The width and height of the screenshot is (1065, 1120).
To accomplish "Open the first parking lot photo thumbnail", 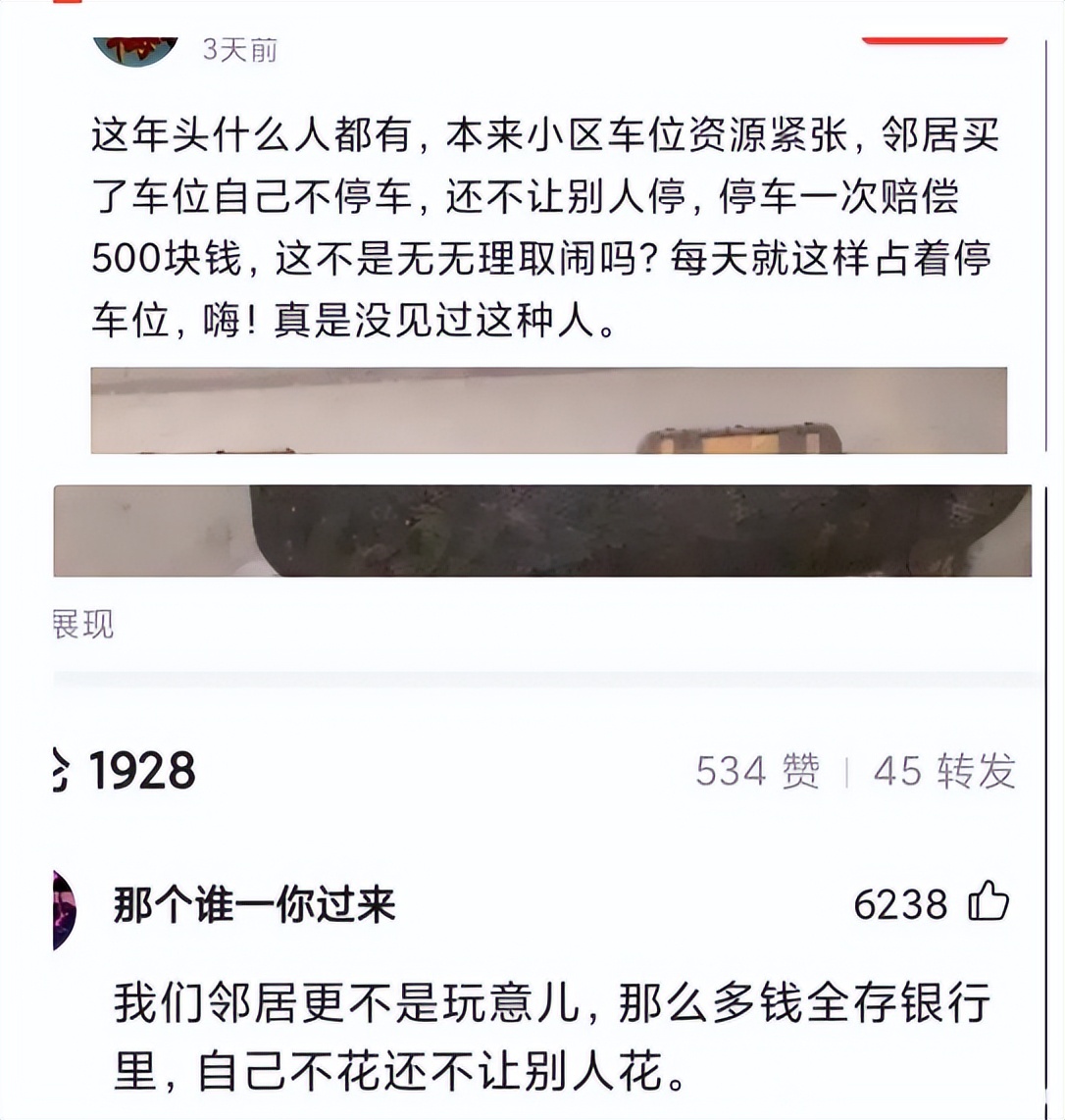I will 549,412.
